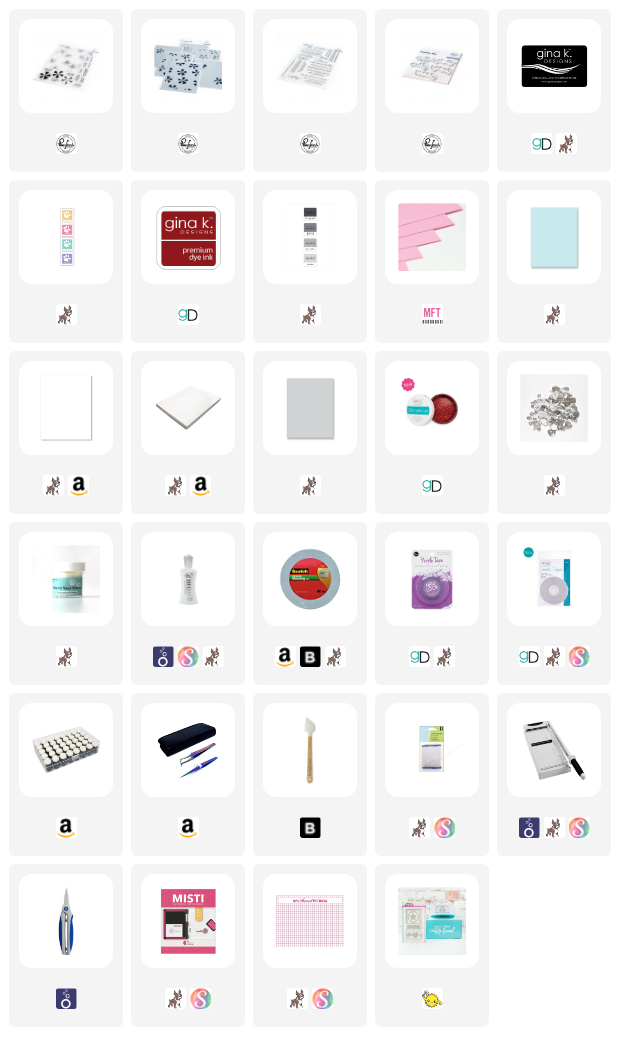View the bottle storage container product

point(65,750)
